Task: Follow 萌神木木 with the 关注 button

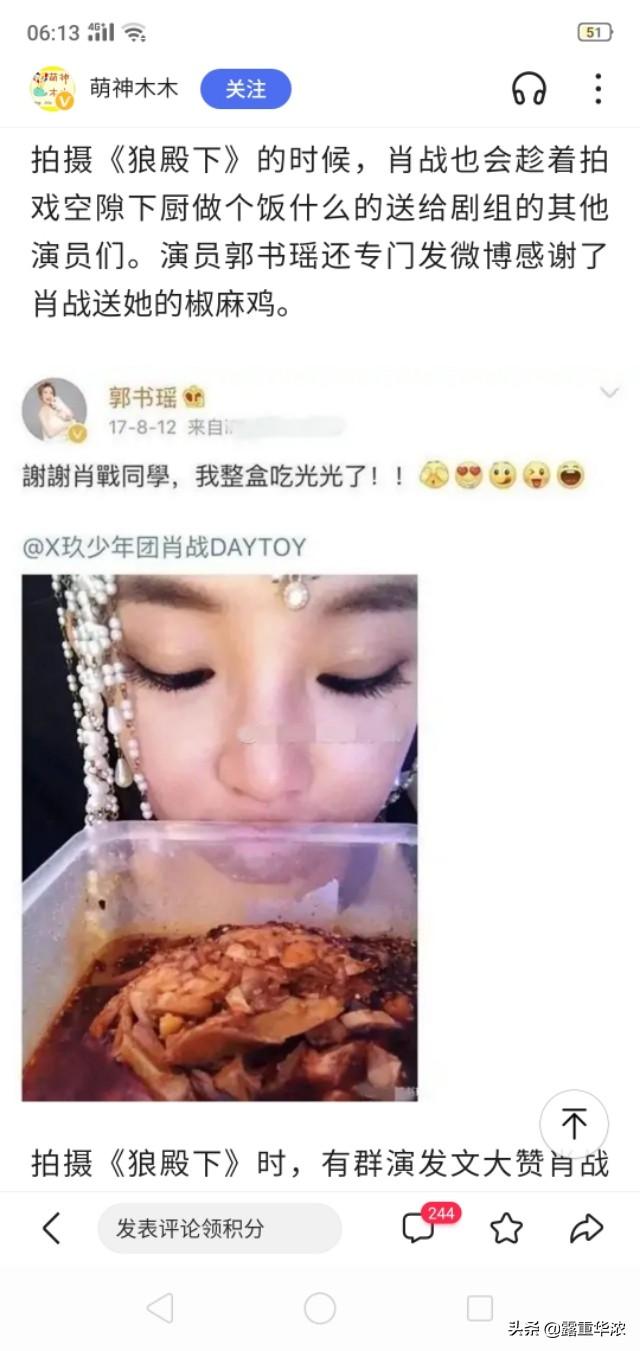Action: click(245, 89)
